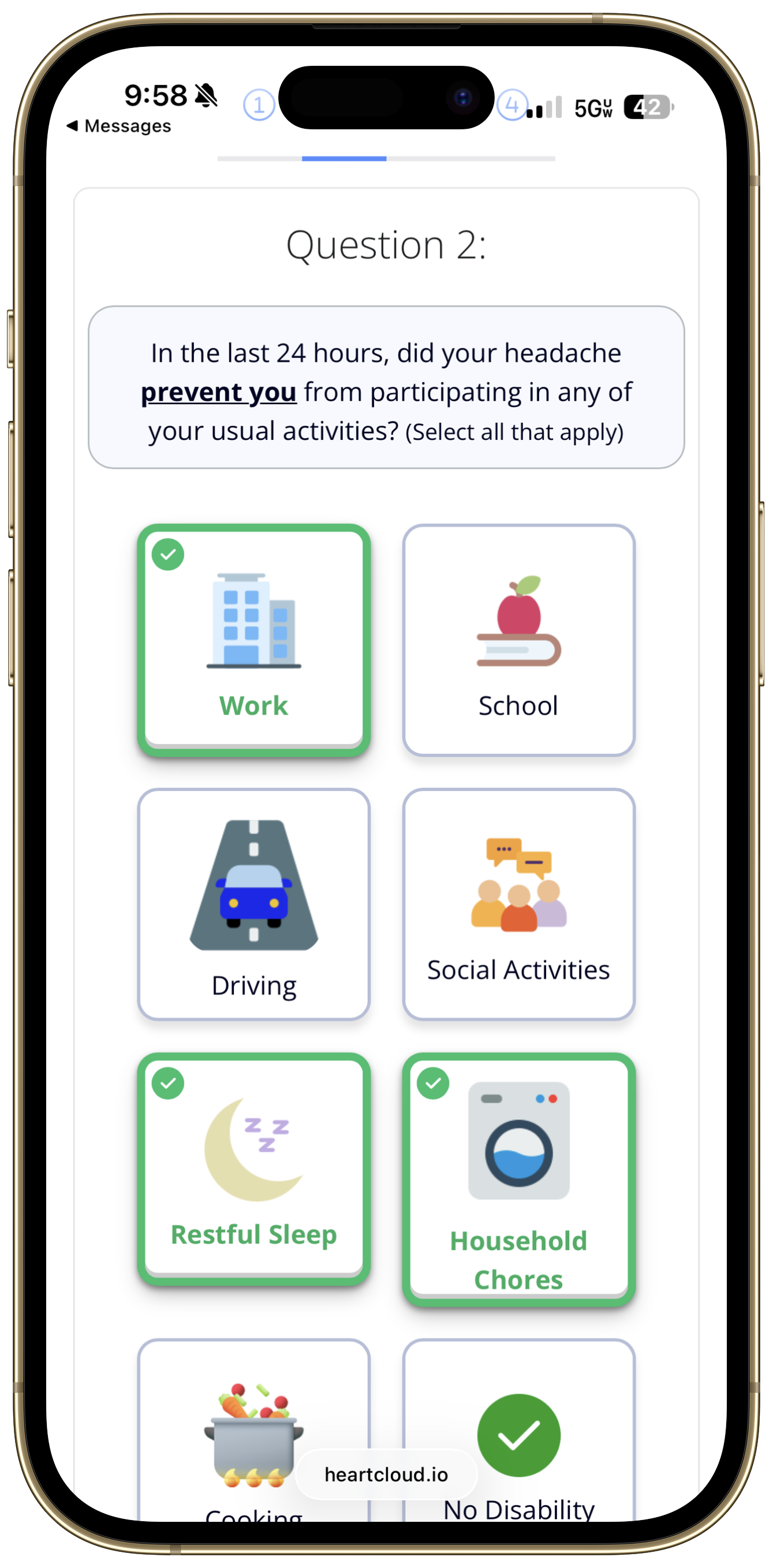Select the Driving activity option
Screen dimensions: 773x1568
click(x=254, y=904)
